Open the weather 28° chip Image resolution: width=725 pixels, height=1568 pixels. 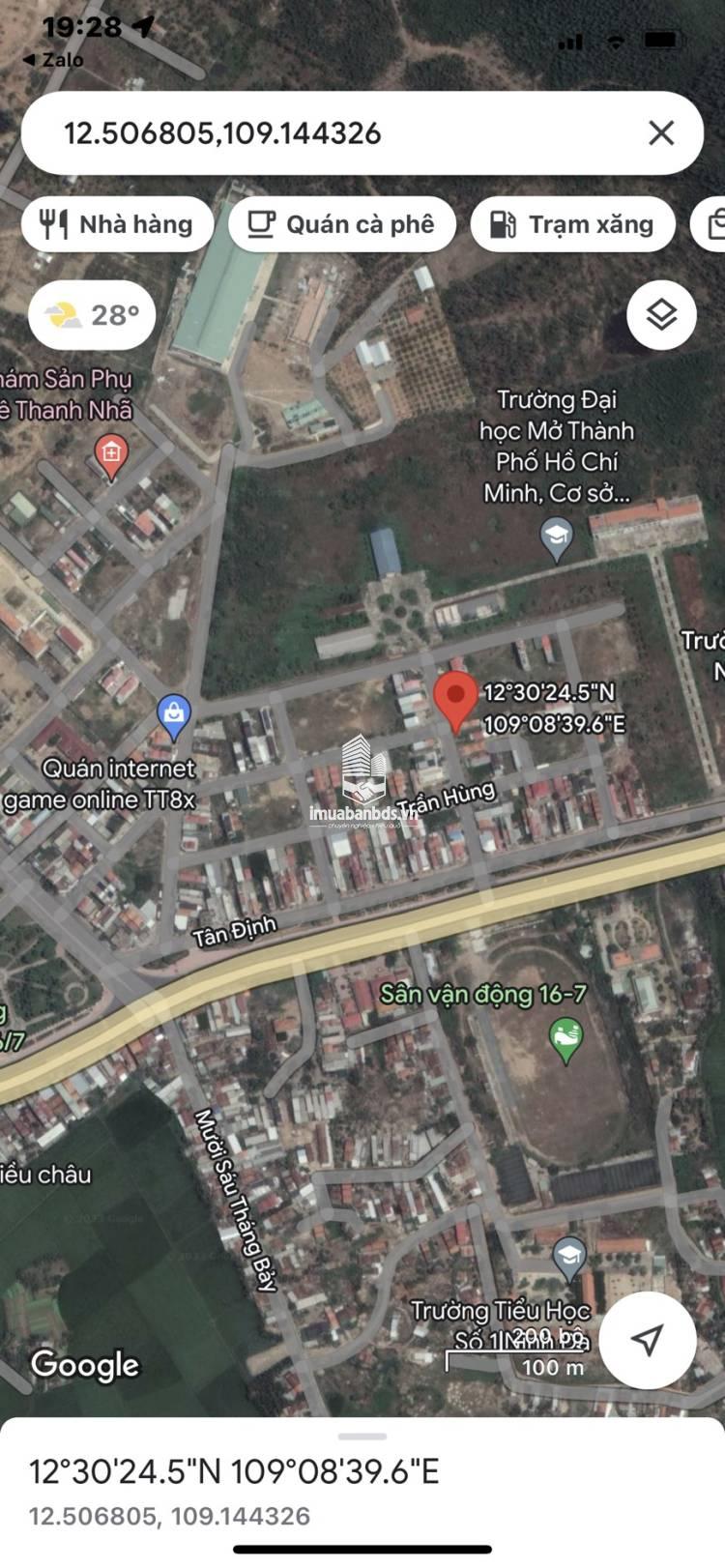[x=92, y=315]
